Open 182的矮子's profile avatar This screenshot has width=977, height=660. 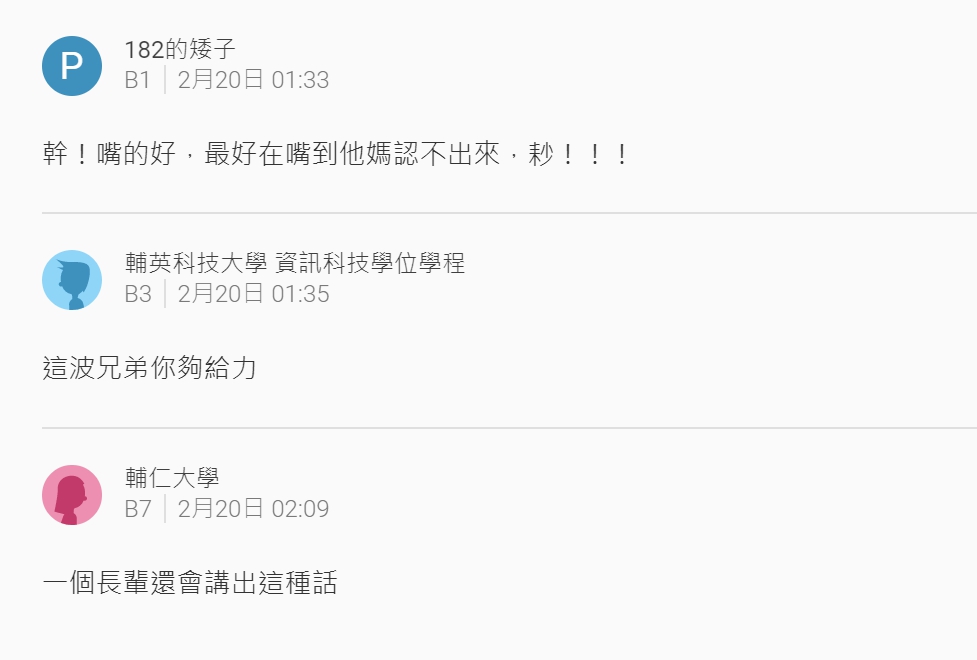click(72, 66)
